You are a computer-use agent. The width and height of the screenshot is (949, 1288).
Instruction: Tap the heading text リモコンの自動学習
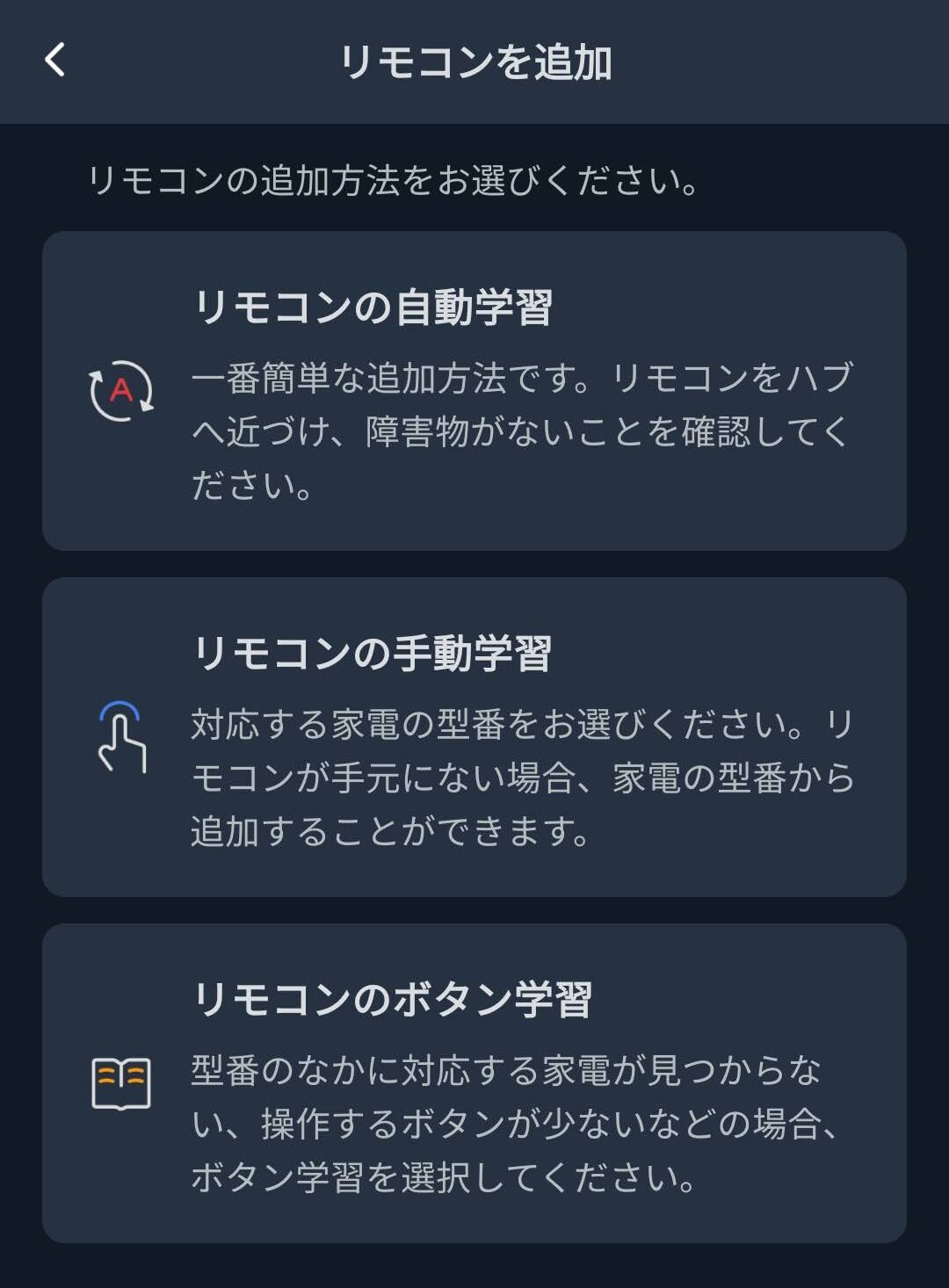pos(380,307)
